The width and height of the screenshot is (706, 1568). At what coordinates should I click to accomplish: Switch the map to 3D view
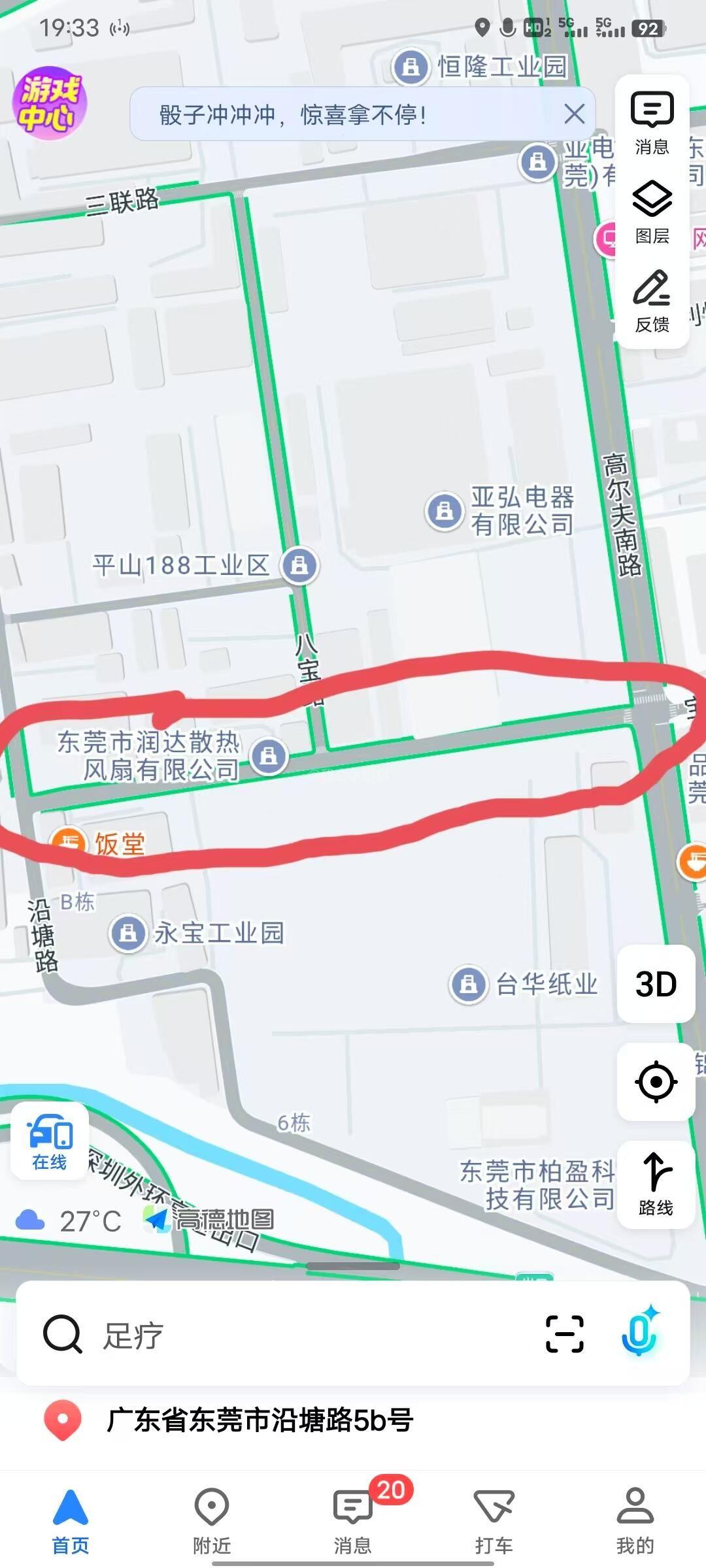[x=656, y=983]
